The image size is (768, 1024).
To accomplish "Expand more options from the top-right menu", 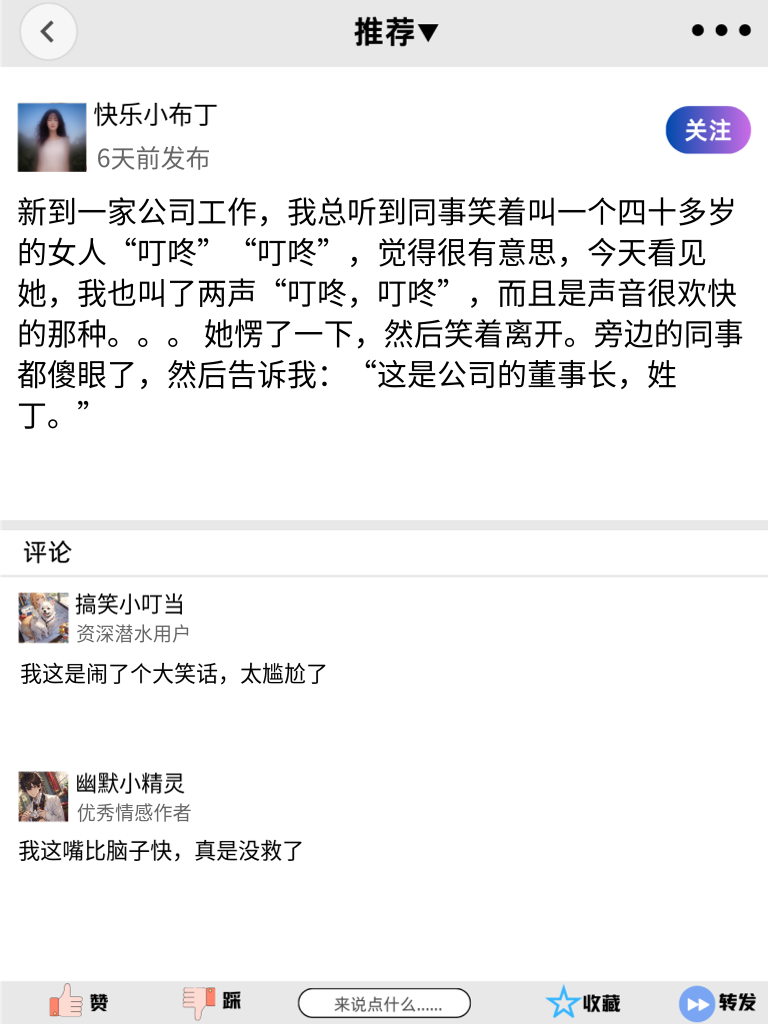I will (x=722, y=30).
